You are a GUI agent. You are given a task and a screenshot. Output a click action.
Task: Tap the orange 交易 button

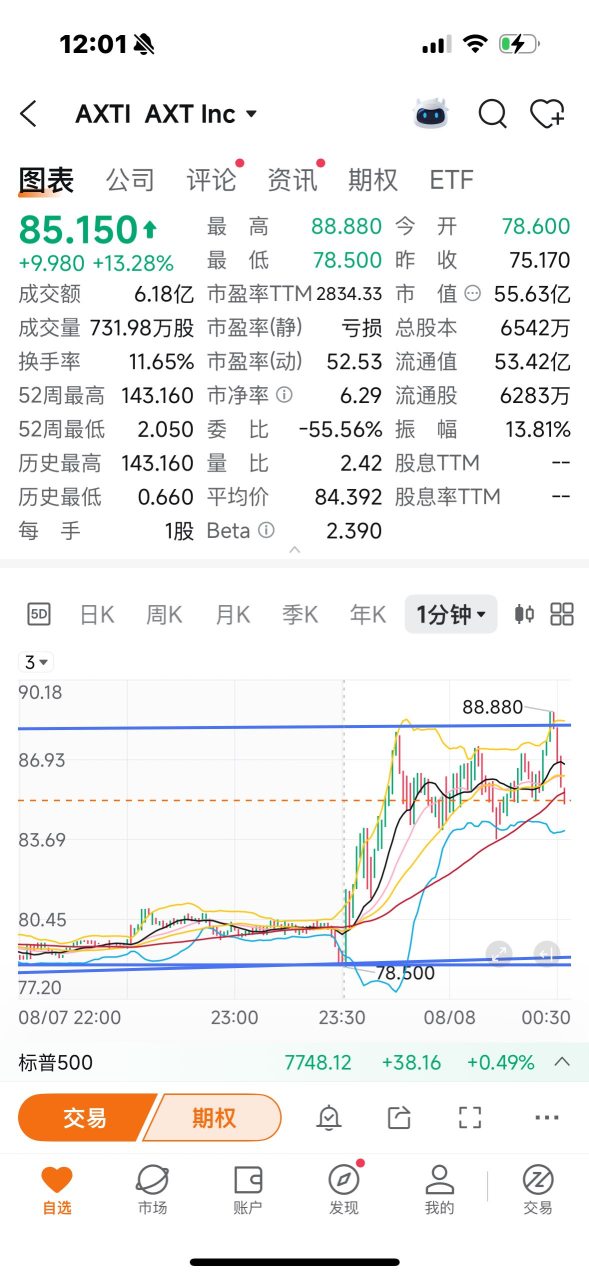point(86,1118)
